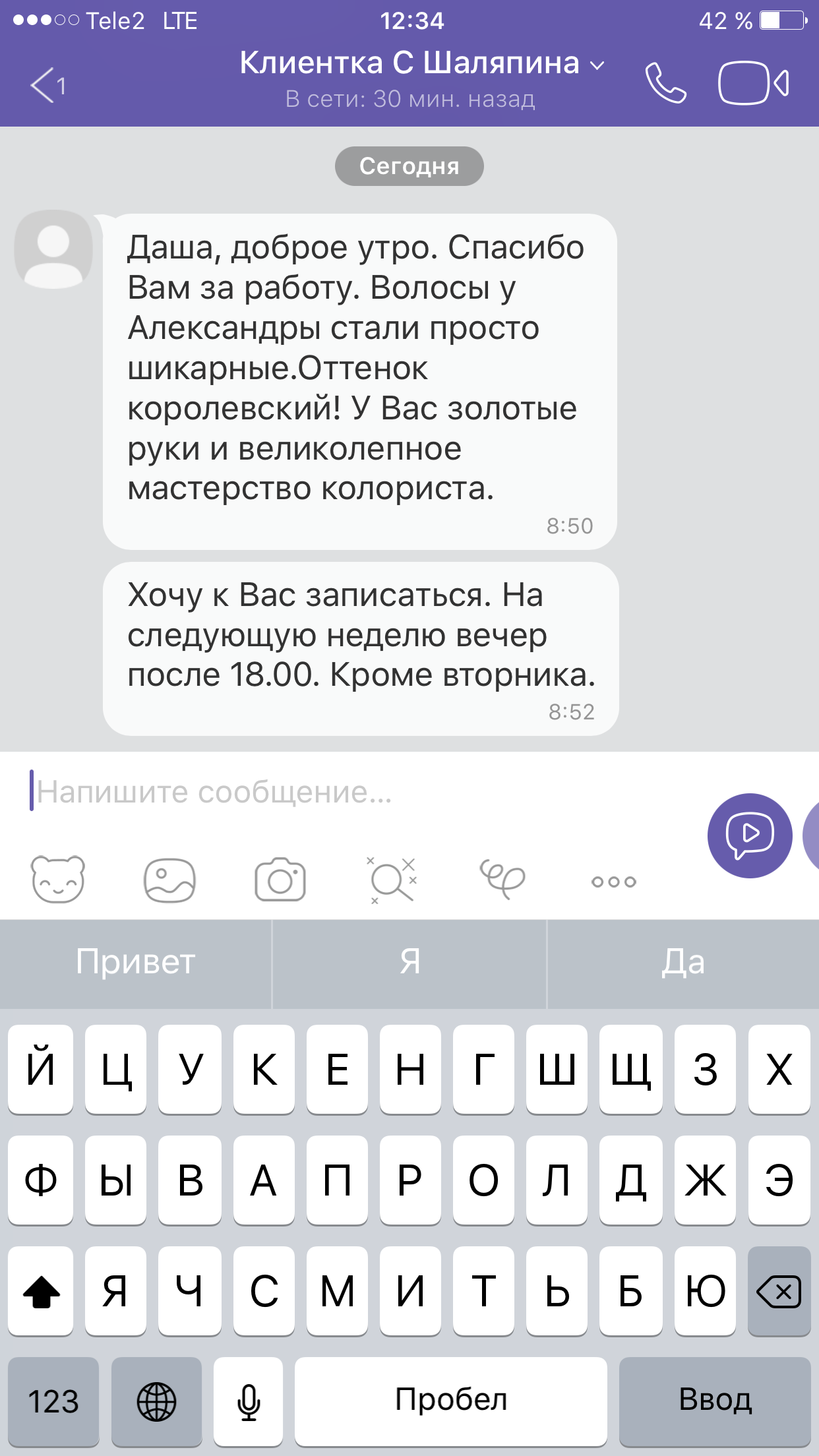Screen dimensions: 819x1456
Task: Open the doodle drawing tool
Action: 502,878
